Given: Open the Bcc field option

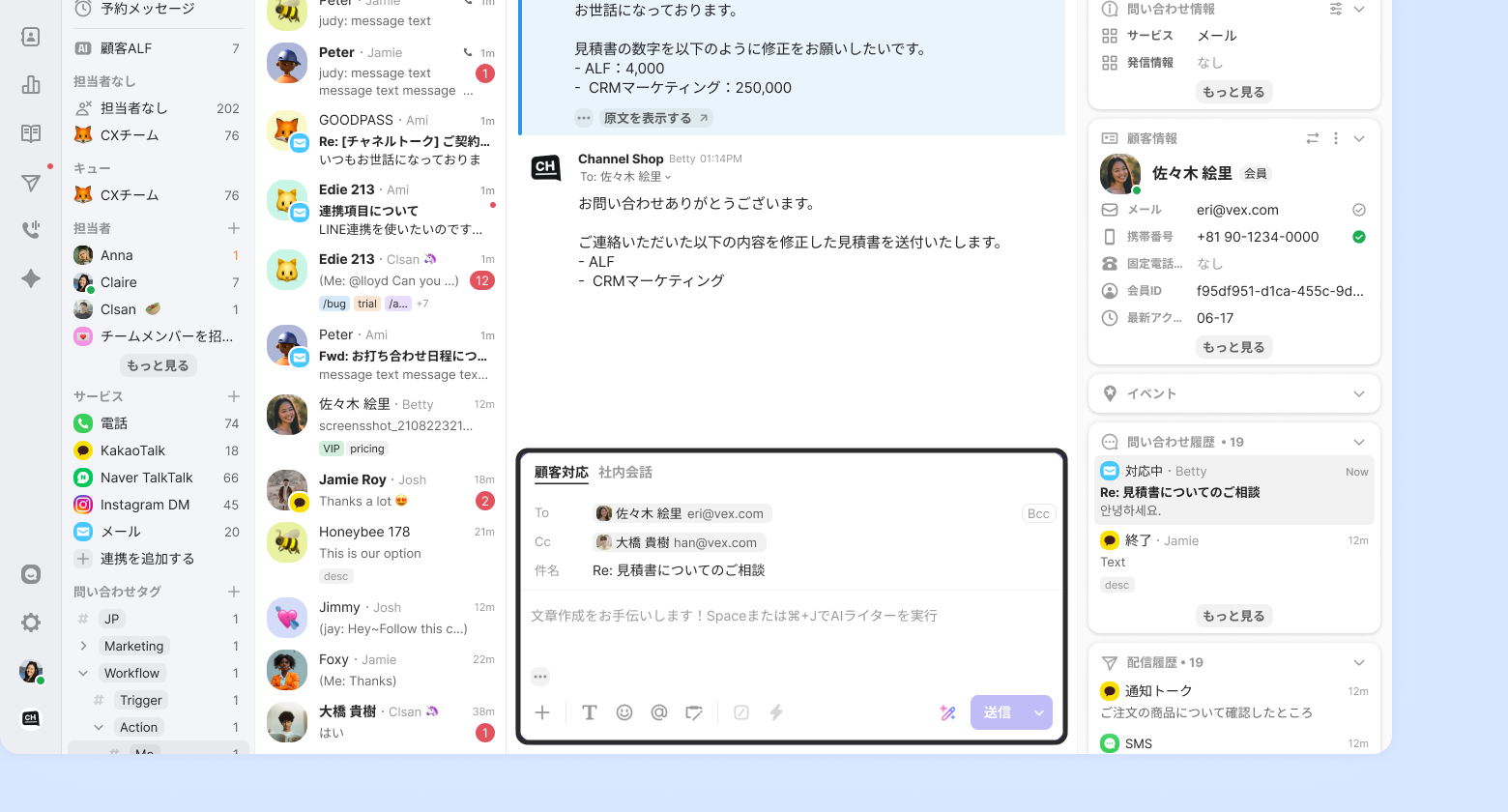Looking at the screenshot, I should tap(1038, 513).
